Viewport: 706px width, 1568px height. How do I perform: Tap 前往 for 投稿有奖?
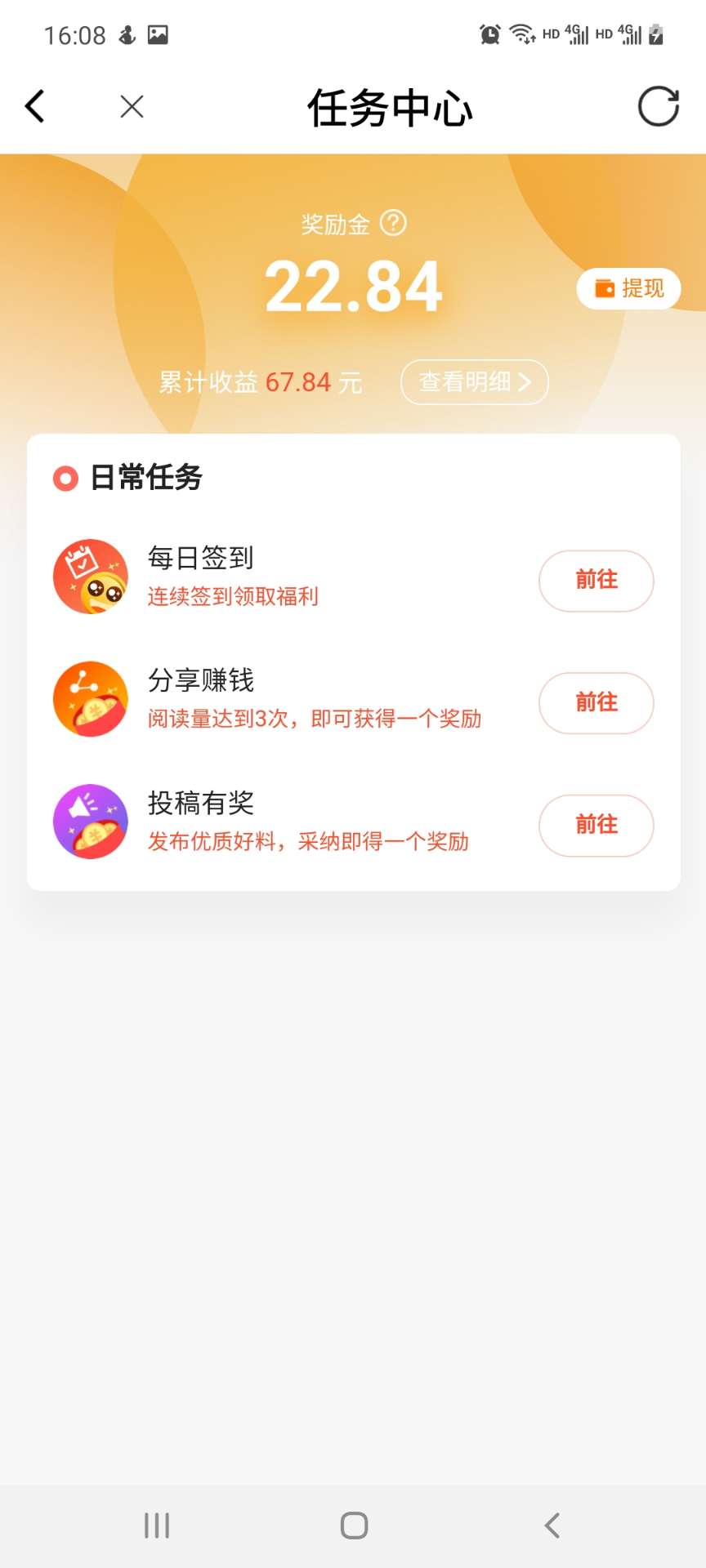(x=596, y=826)
